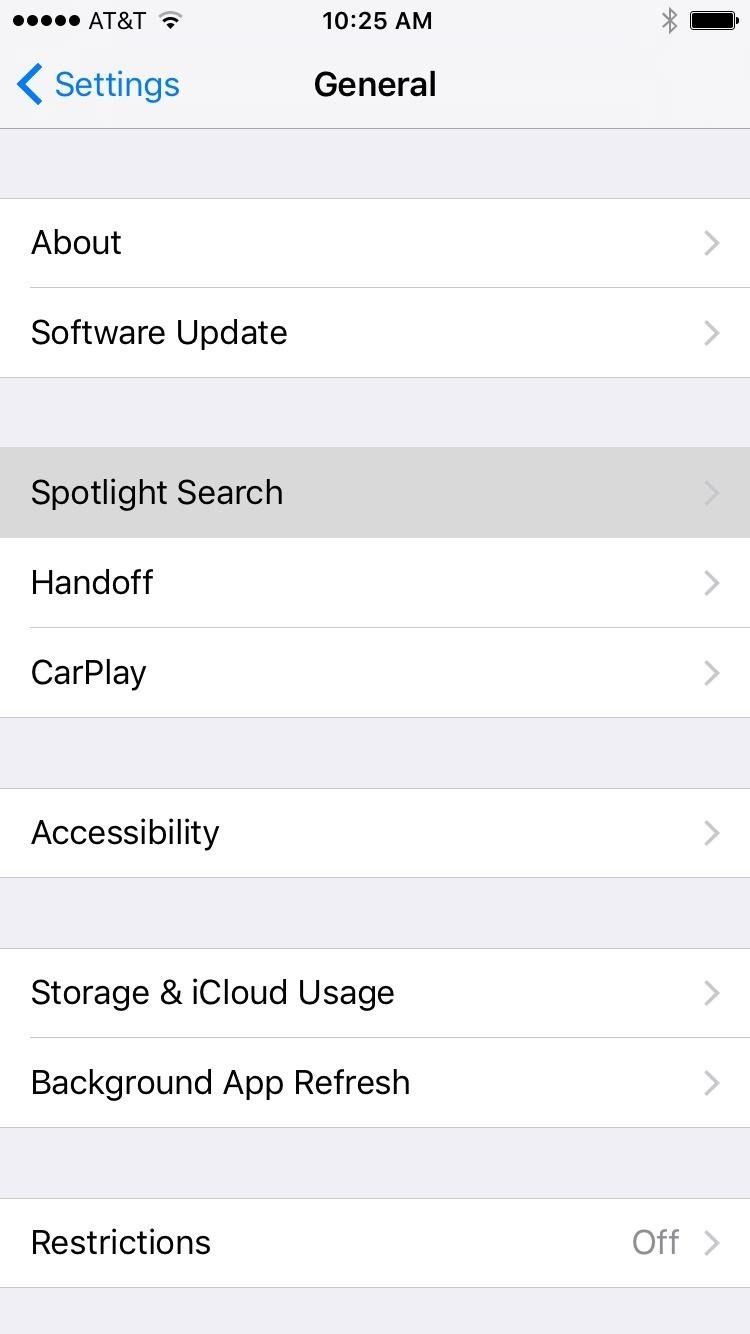Viewport: 750px width, 1334px height.
Task: Expand the Handoff row chevron
Action: click(x=711, y=583)
